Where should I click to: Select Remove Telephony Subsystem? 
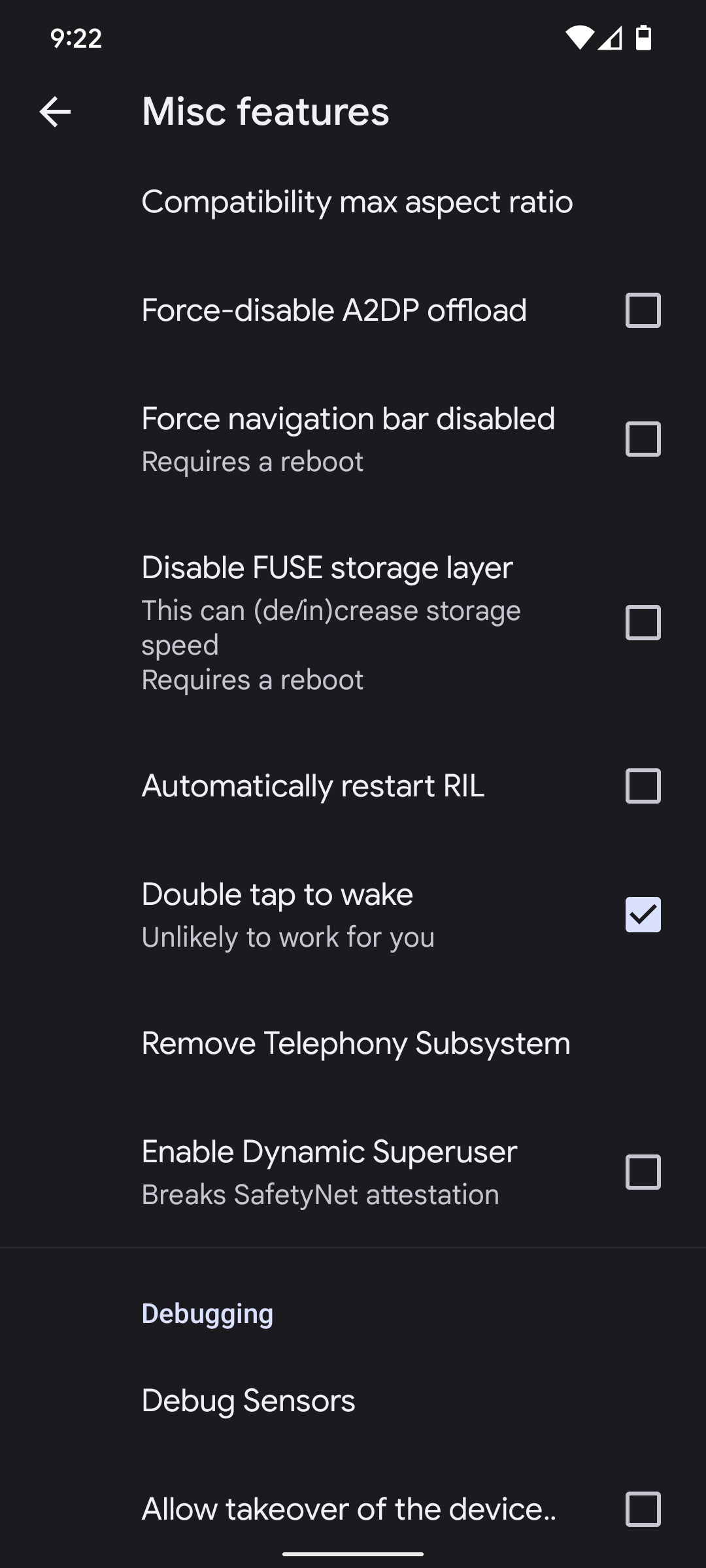click(x=355, y=1043)
